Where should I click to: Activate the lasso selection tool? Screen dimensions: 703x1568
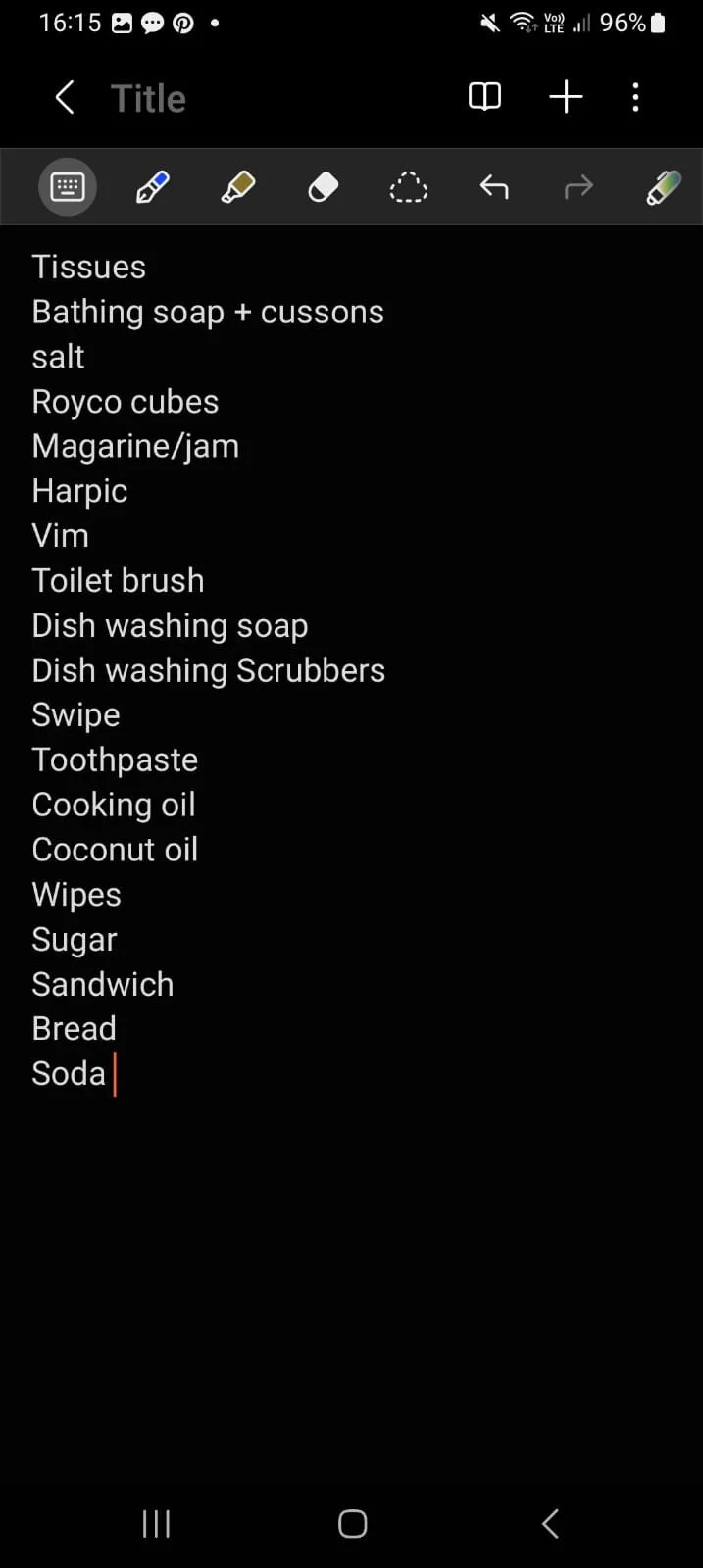tap(408, 186)
